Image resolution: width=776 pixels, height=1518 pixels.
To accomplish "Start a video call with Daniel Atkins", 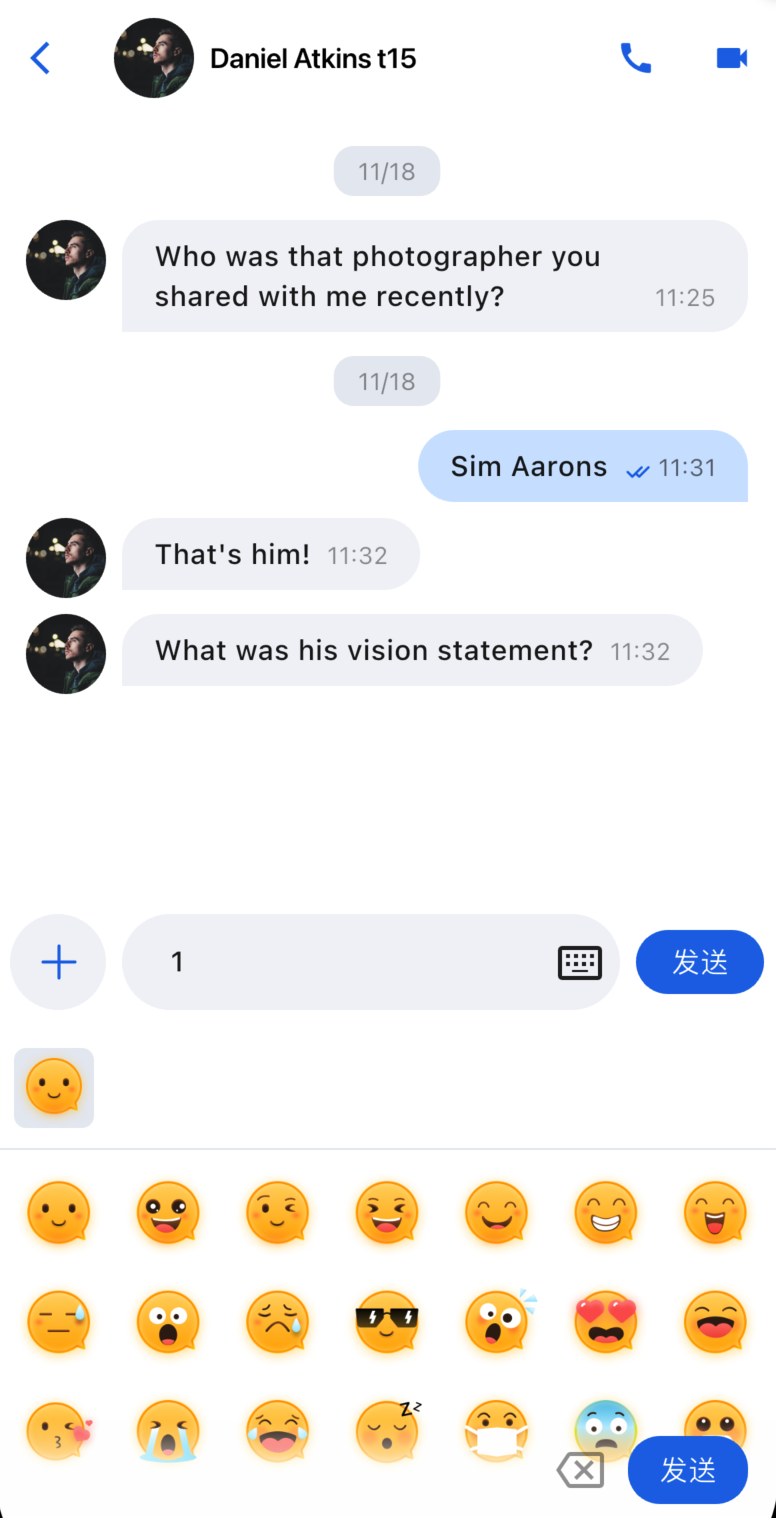I will (732, 58).
